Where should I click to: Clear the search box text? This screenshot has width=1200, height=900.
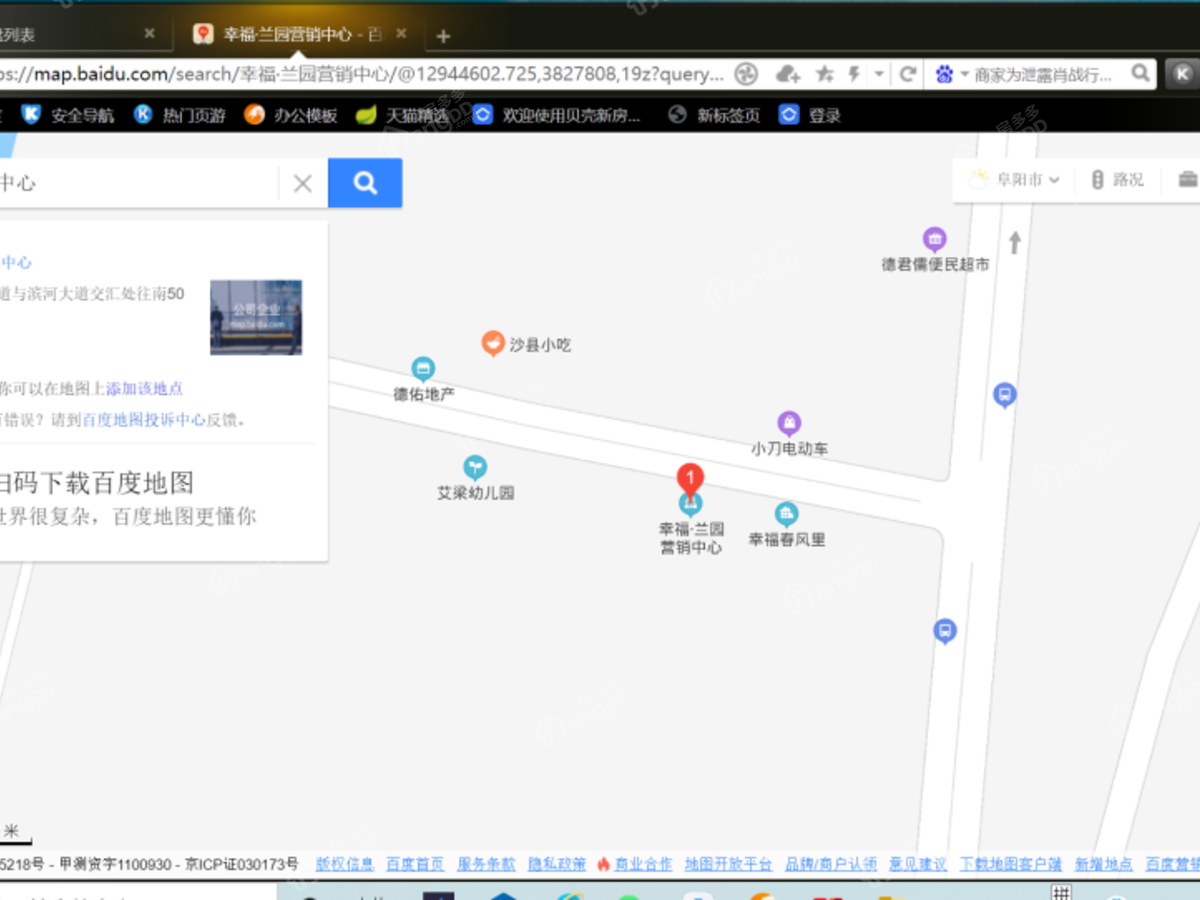[302, 183]
